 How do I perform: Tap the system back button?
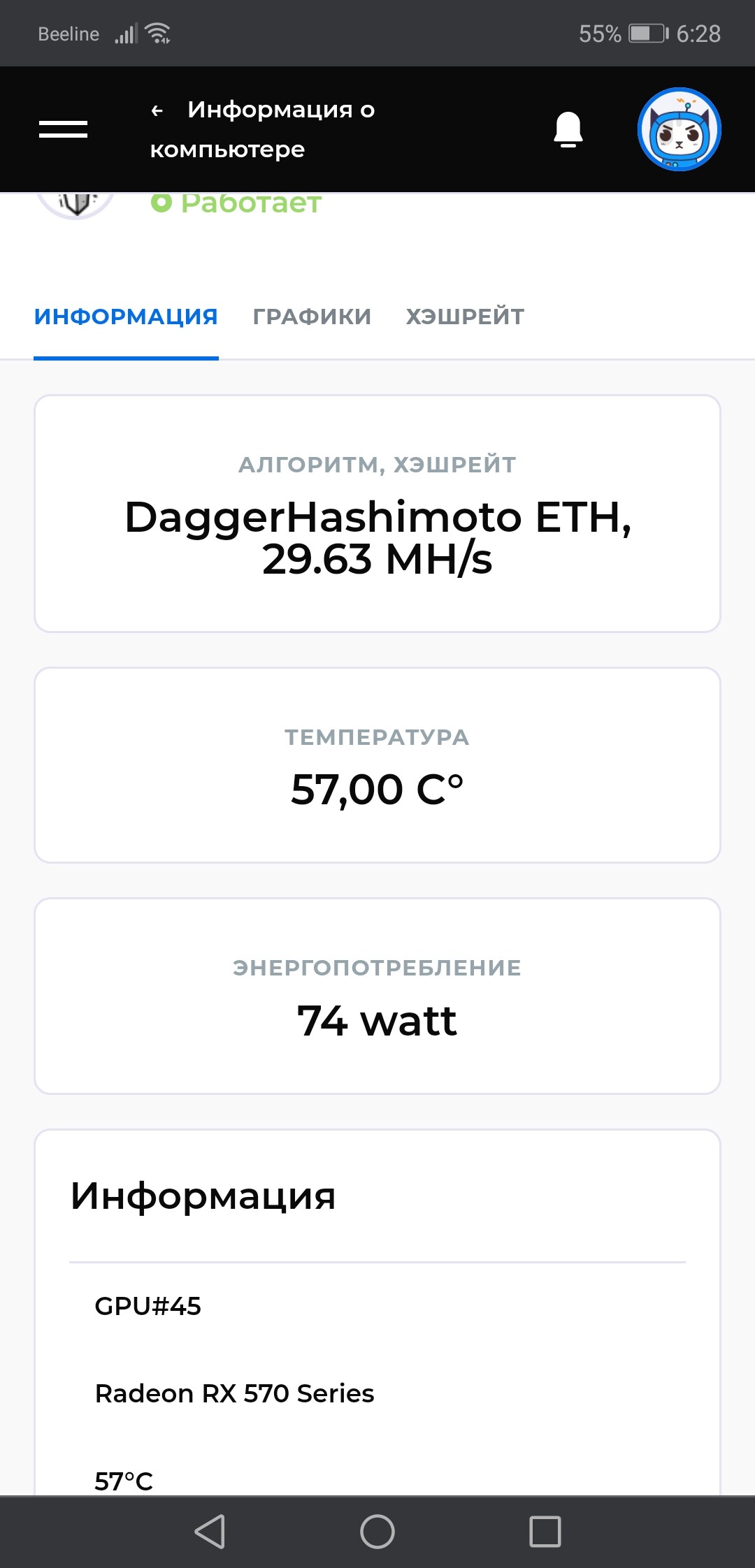pyautogui.click(x=210, y=1532)
